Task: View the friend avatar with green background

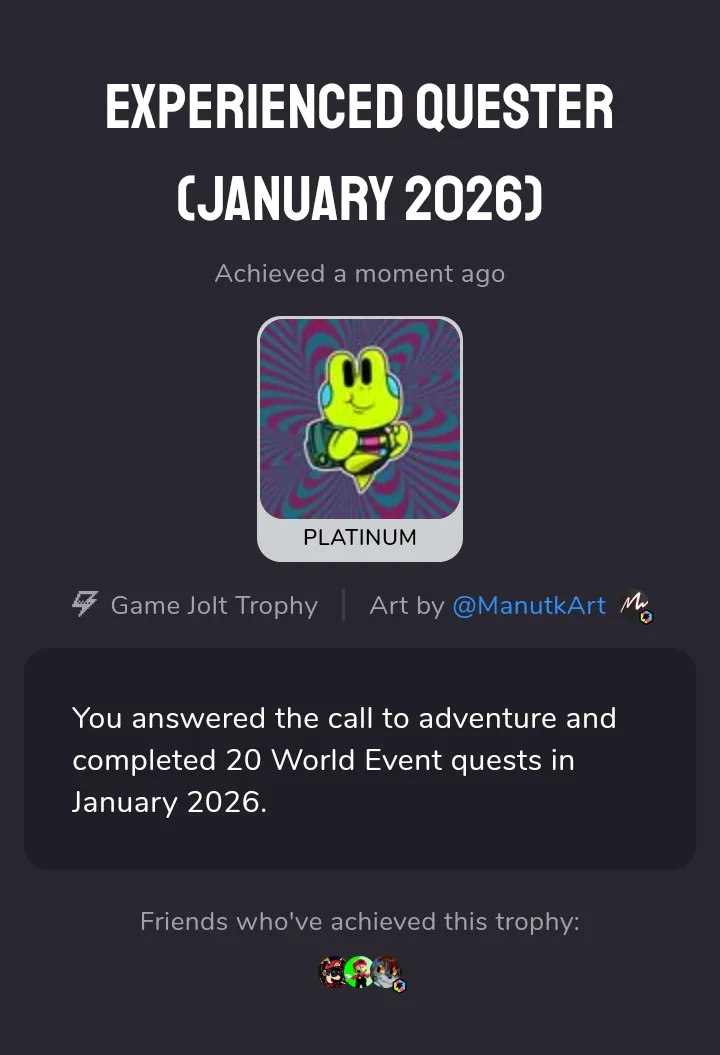Action: 359,972
